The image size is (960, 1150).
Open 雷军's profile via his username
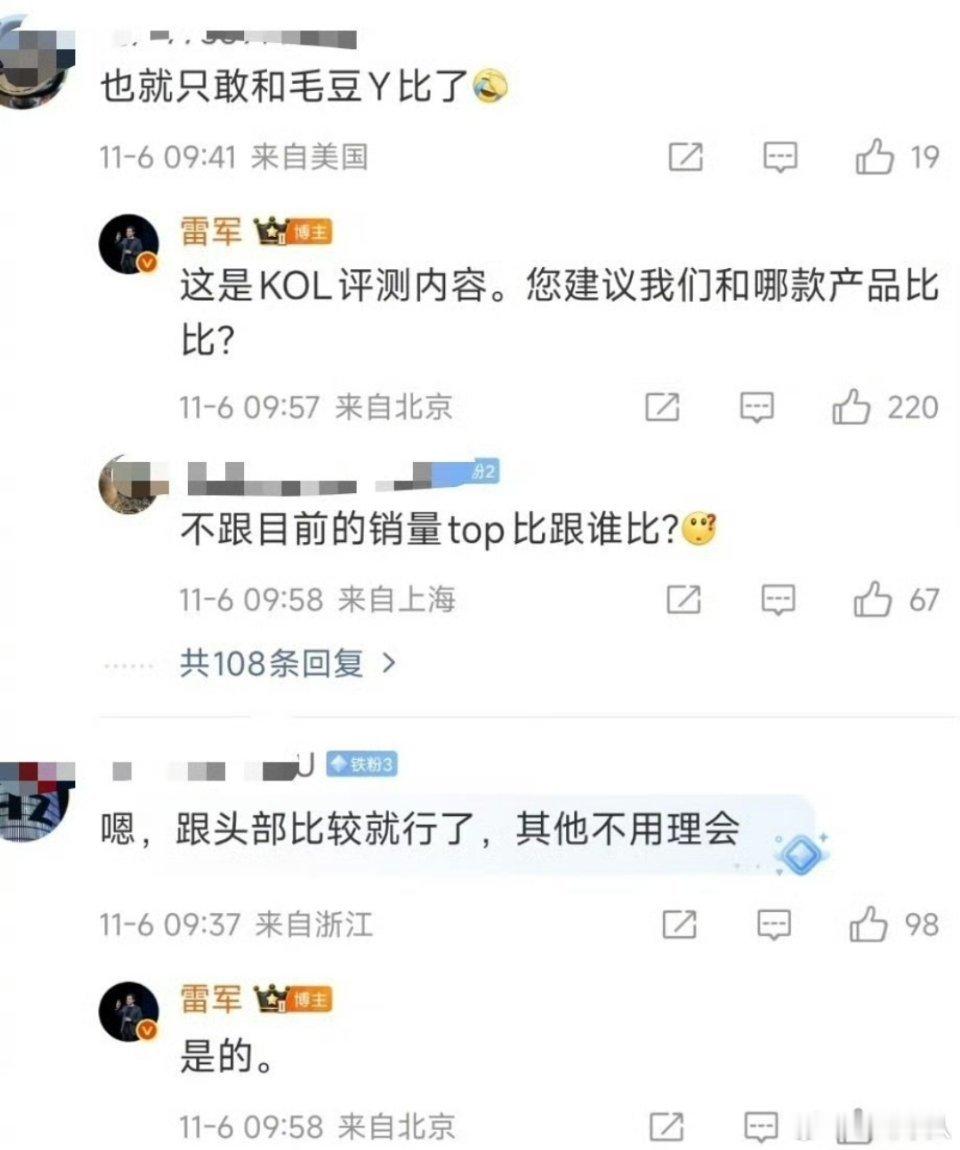(x=213, y=230)
